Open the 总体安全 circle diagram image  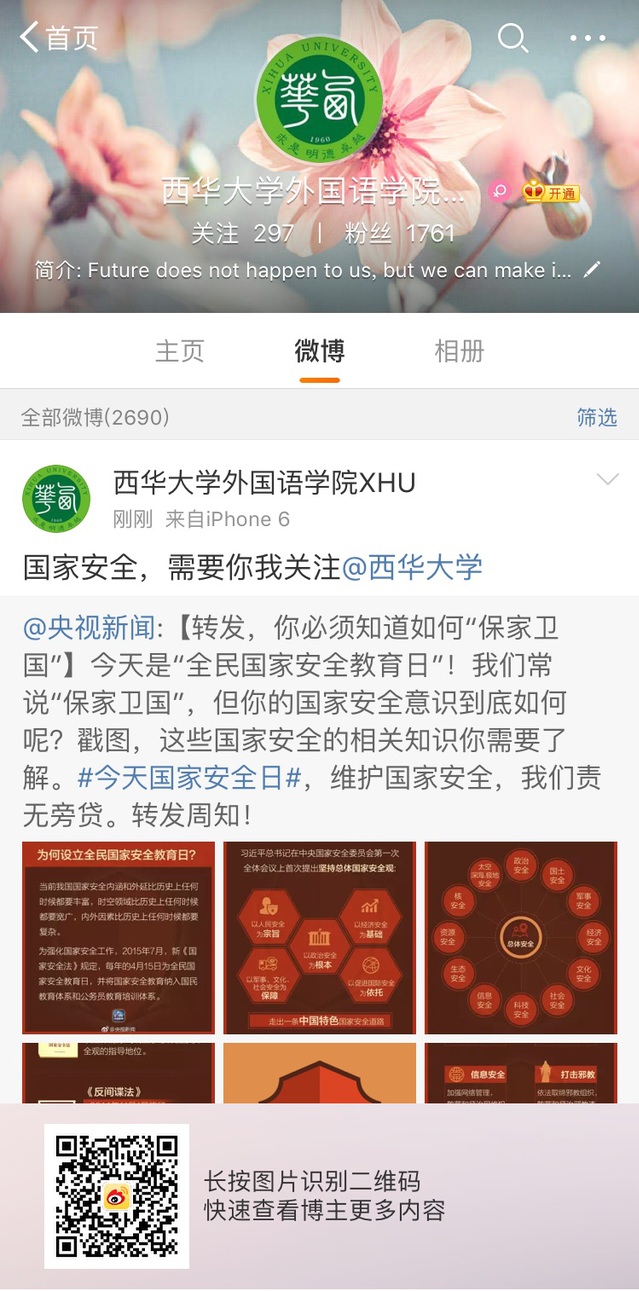(520, 938)
